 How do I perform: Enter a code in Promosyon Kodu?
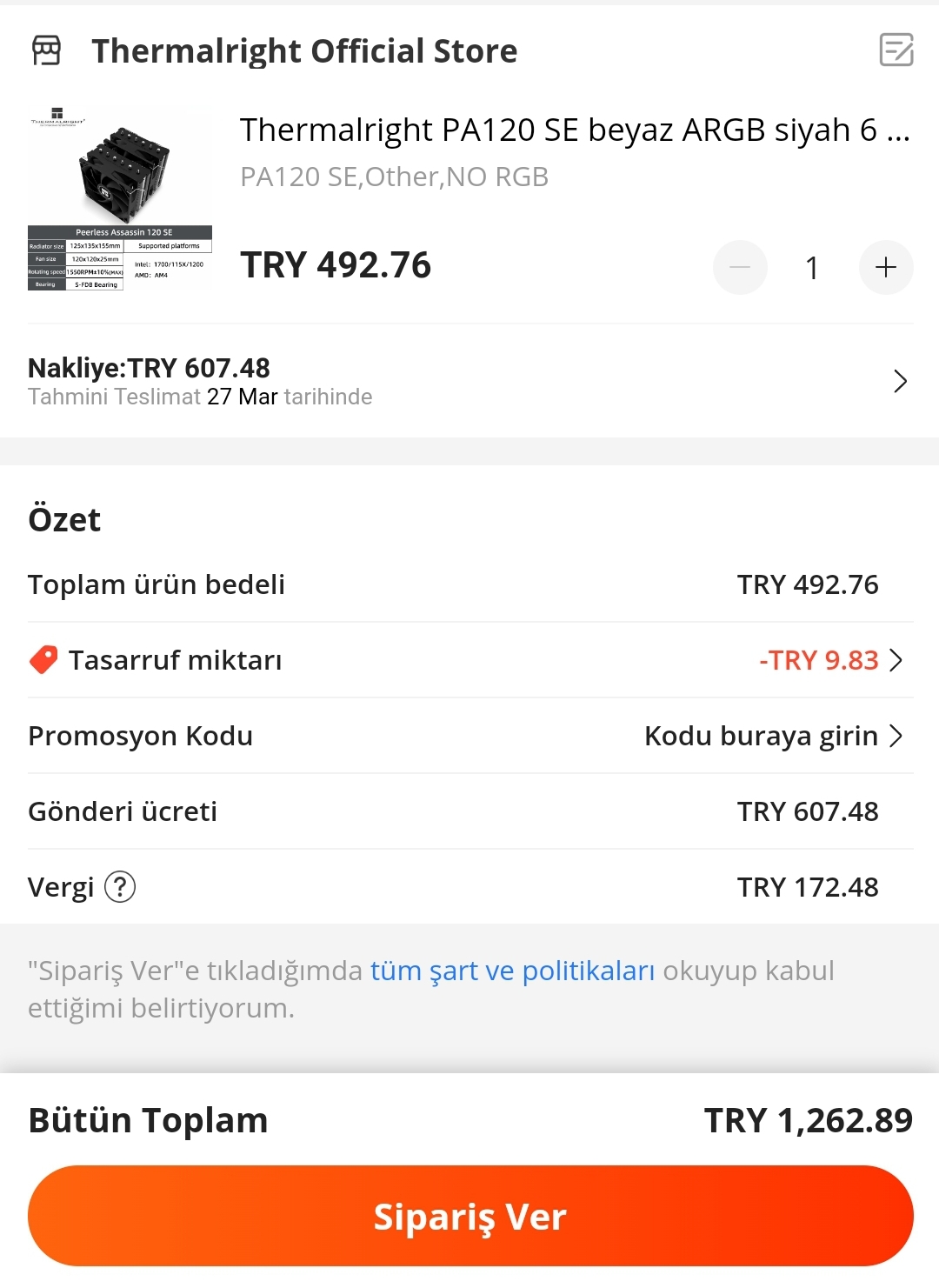tap(772, 736)
